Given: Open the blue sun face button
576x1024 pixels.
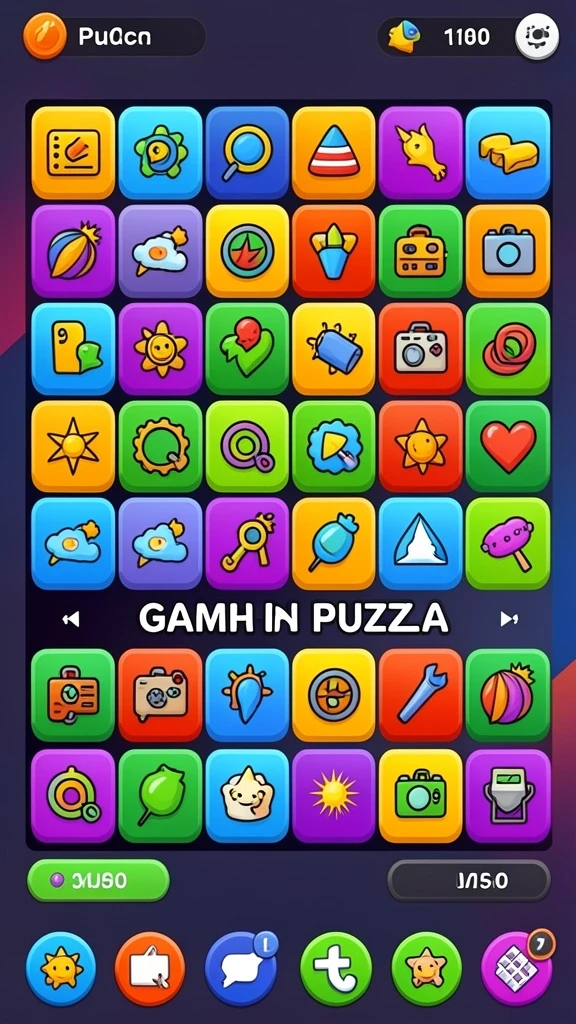Looking at the screenshot, I should [x=61, y=968].
